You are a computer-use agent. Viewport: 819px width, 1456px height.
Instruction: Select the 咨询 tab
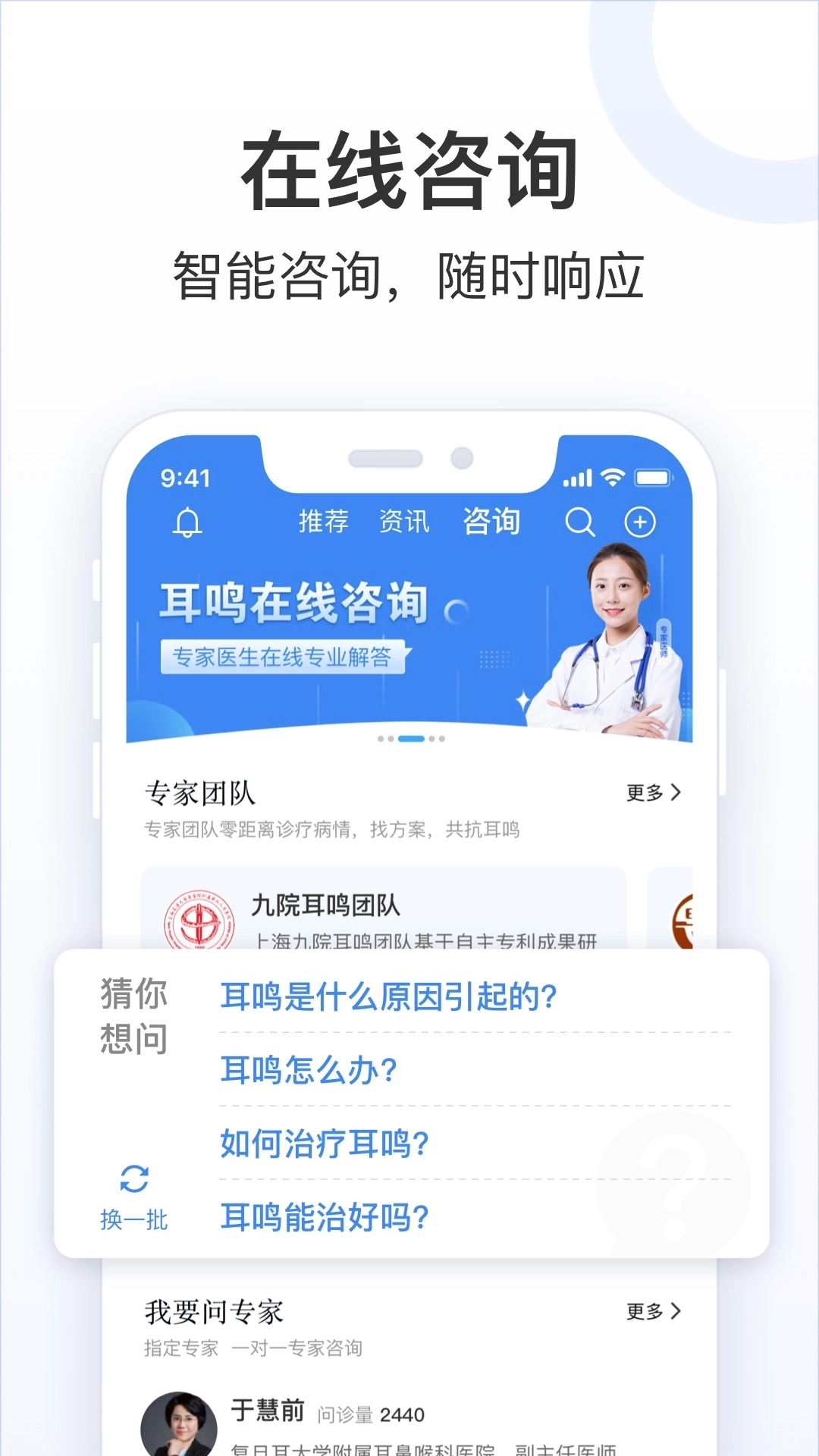point(491,521)
